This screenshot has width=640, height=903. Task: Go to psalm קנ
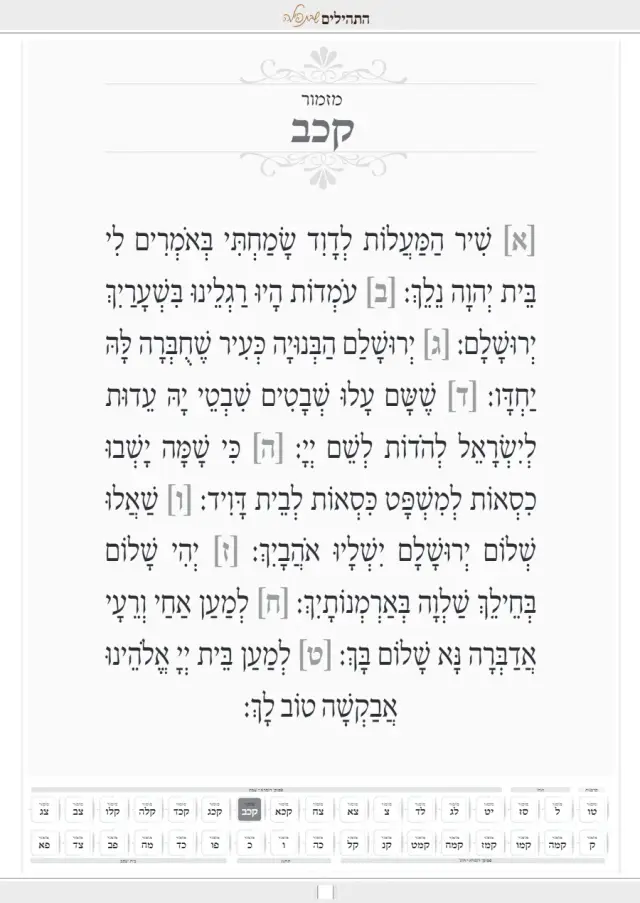coord(385,843)
